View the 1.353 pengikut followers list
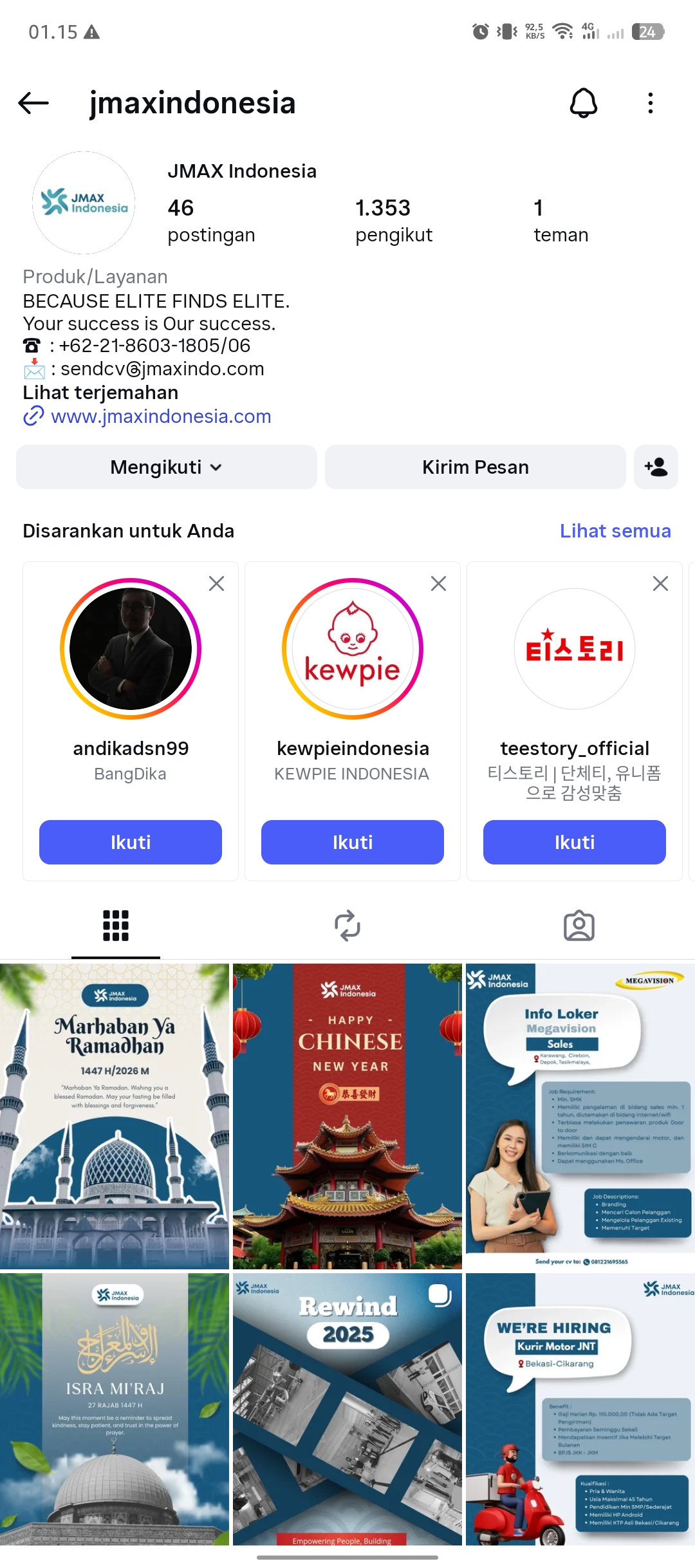The height and width of the screenshot is (1568, 695). click(x=394, y=221)
